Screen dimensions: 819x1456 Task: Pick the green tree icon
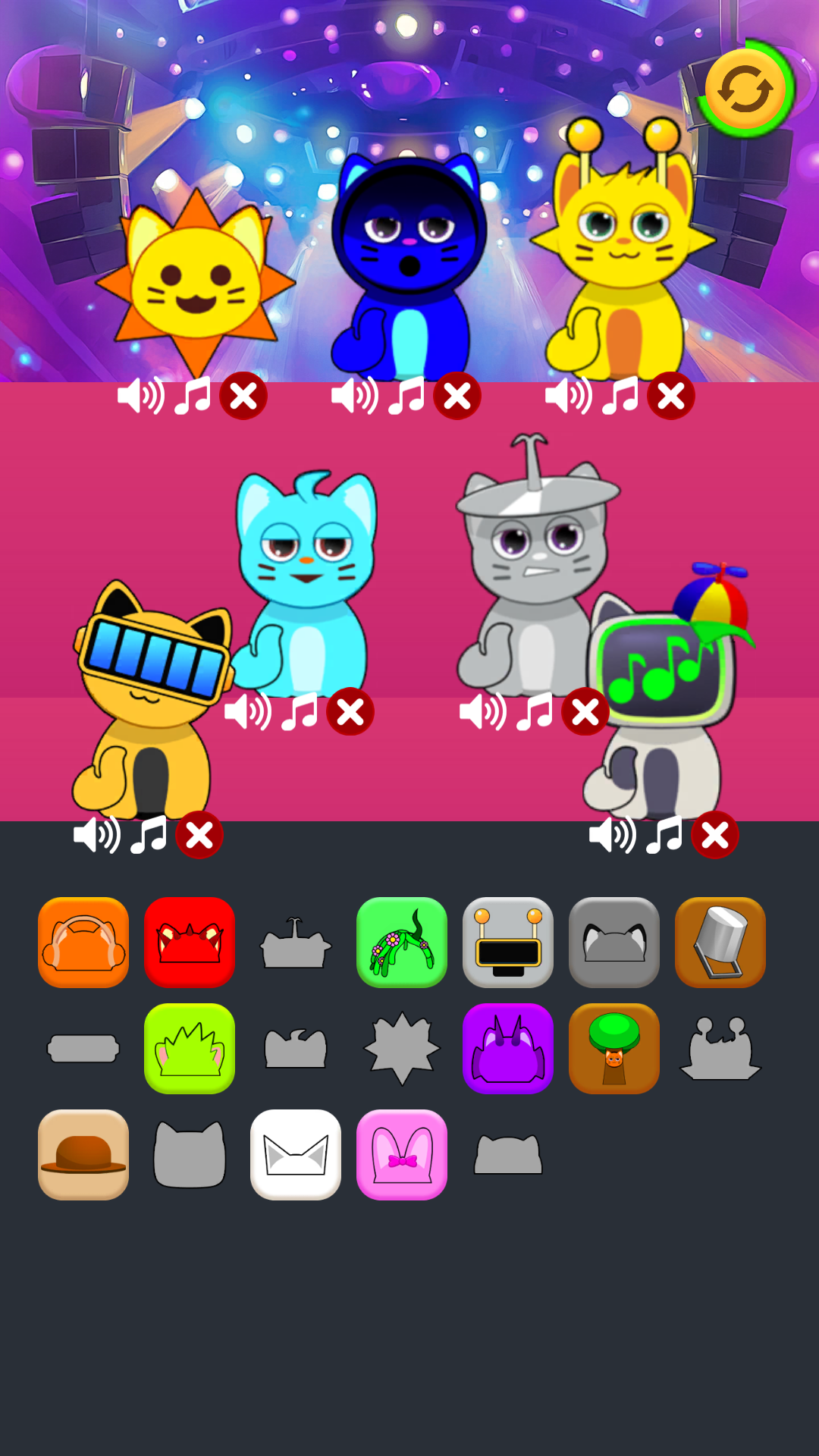coord(614,1049)
